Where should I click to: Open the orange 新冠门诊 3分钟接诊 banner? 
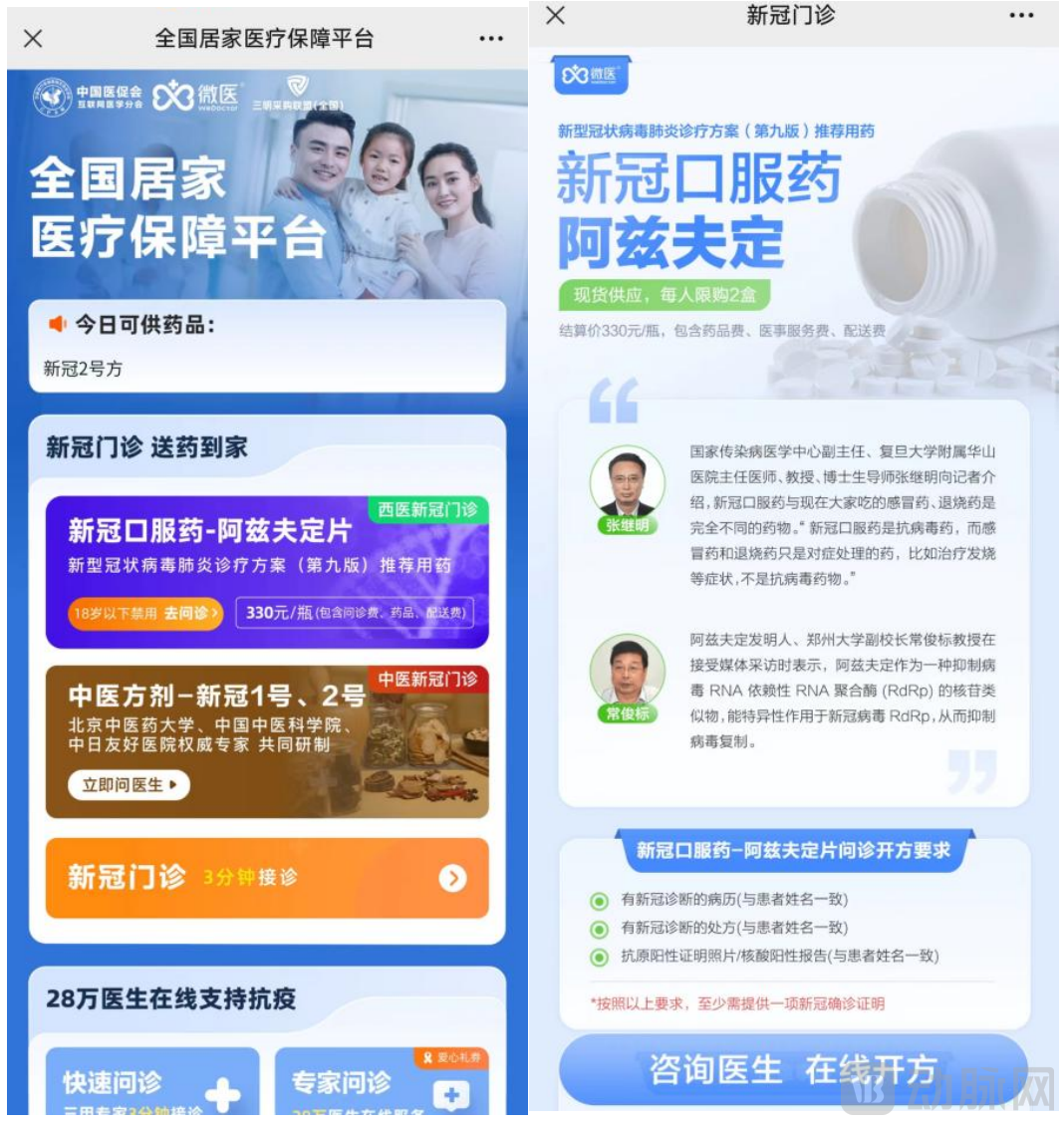point(267,878)
